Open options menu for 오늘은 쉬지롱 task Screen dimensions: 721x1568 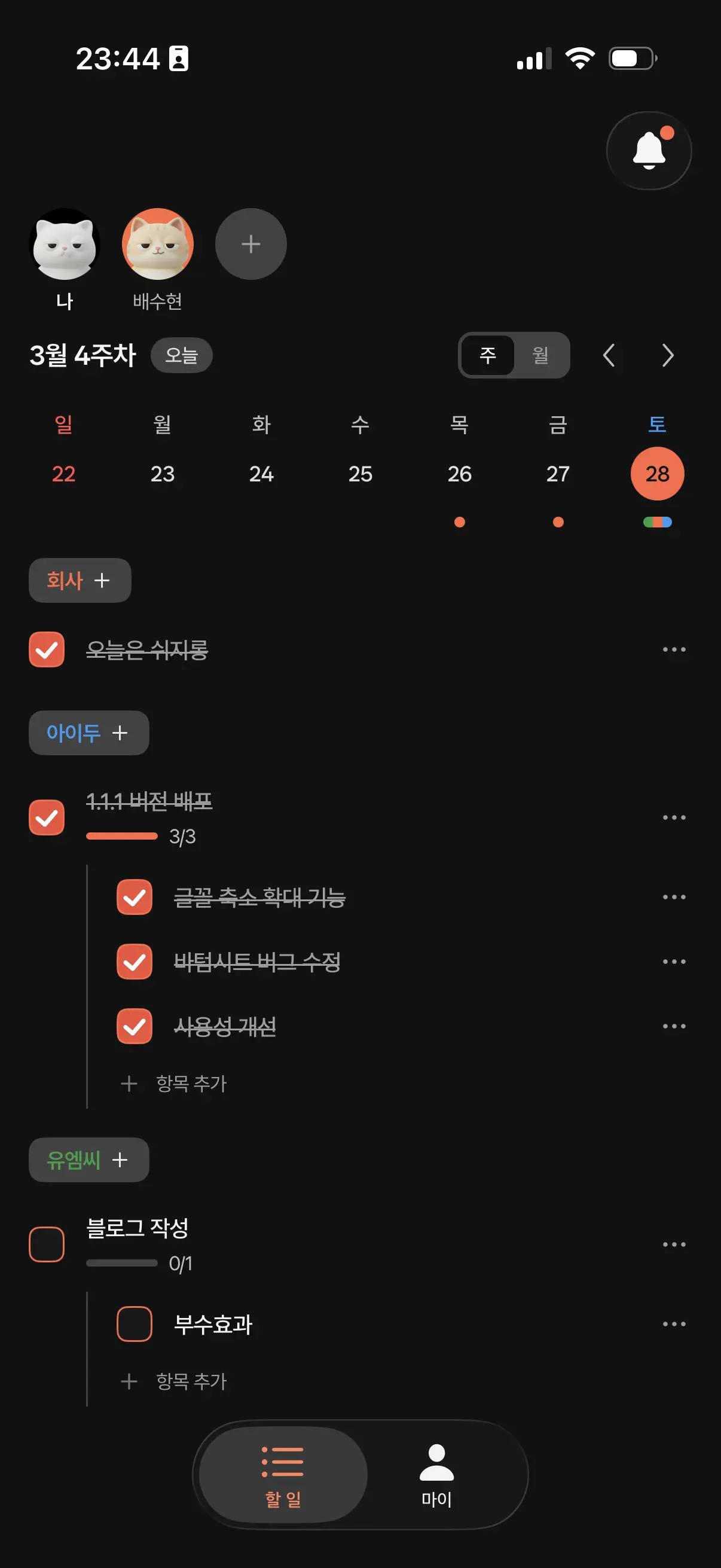point(674,649)
